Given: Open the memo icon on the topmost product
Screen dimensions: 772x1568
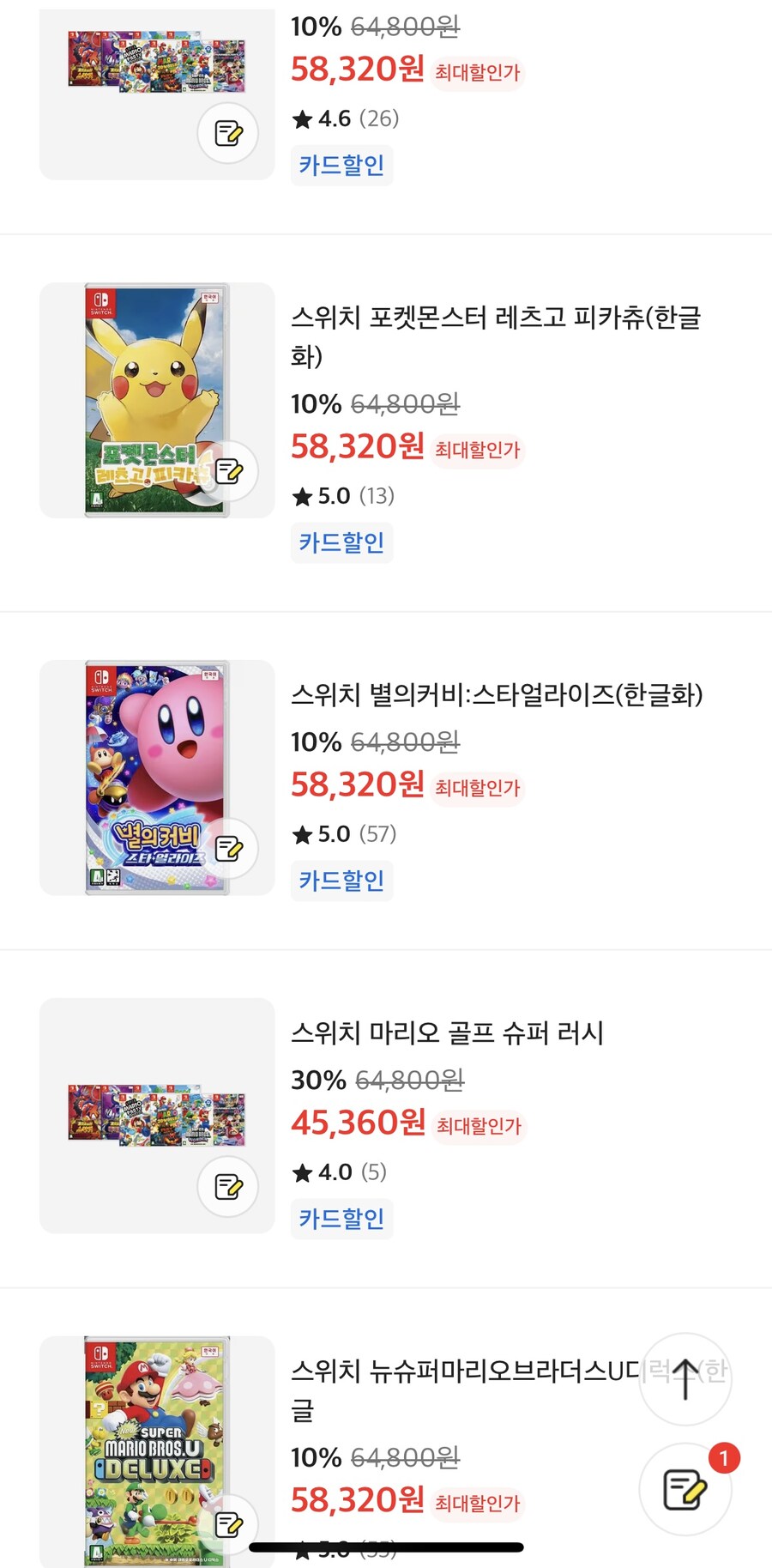Looking at the screenshot, I should [227, 134].
